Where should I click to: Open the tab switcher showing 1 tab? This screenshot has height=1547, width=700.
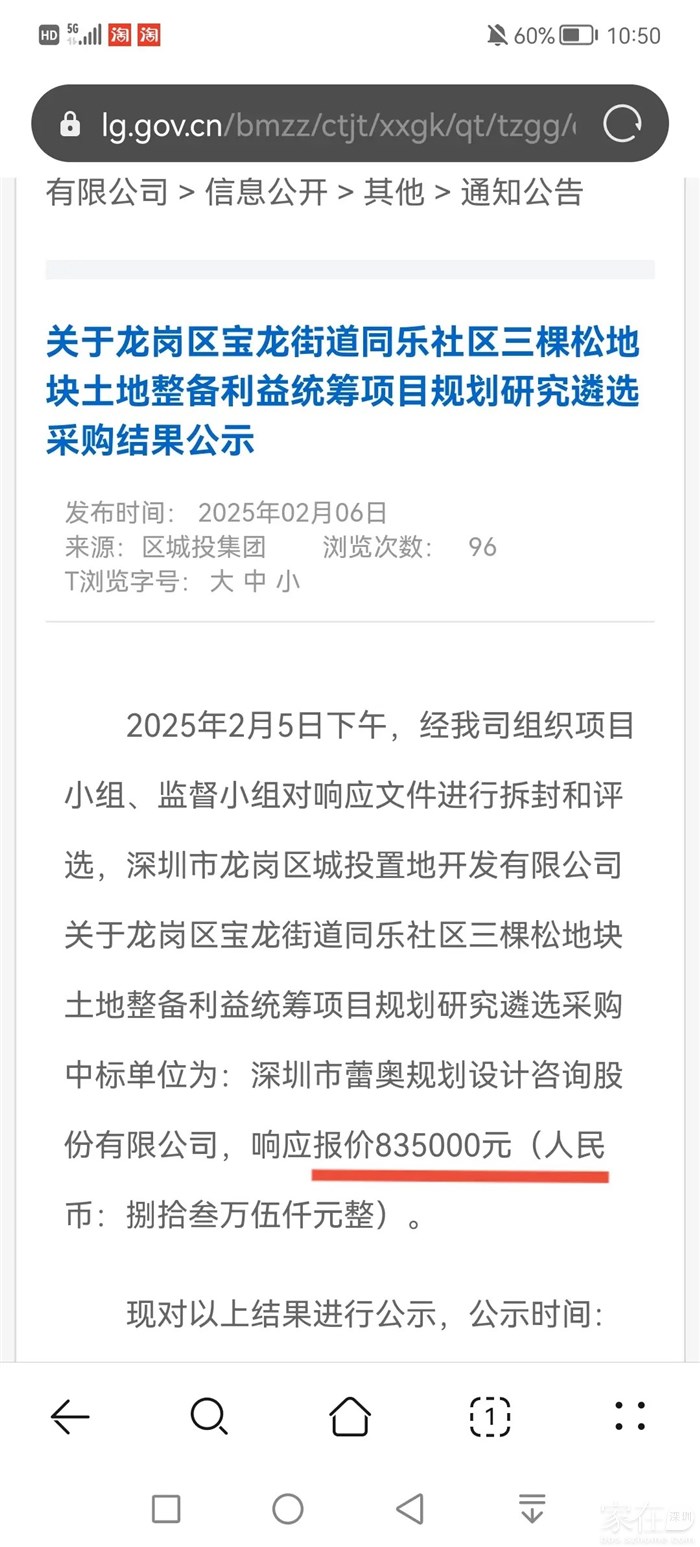(490, 1416)
